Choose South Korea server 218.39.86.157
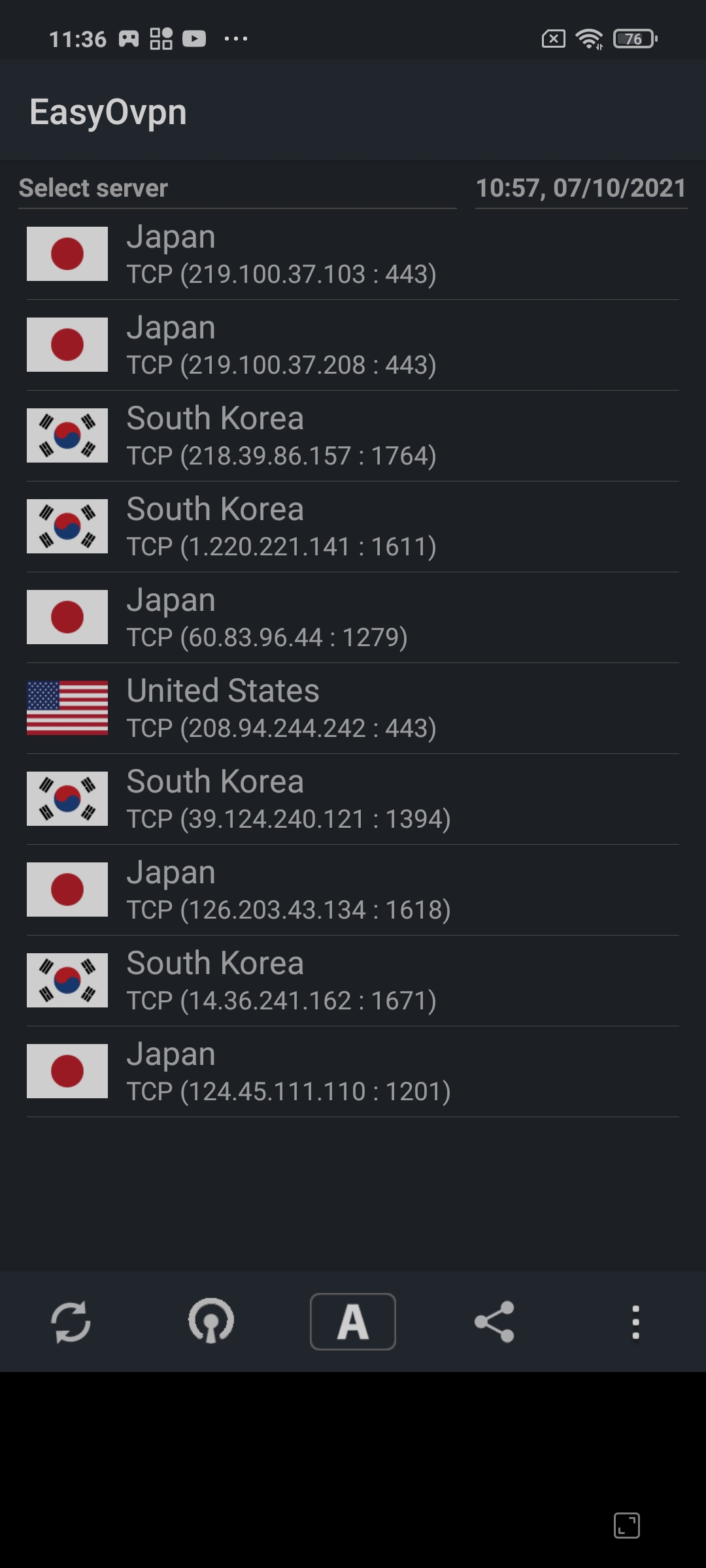This screenshot has height=1568, width=706. (x=353, y=436)
